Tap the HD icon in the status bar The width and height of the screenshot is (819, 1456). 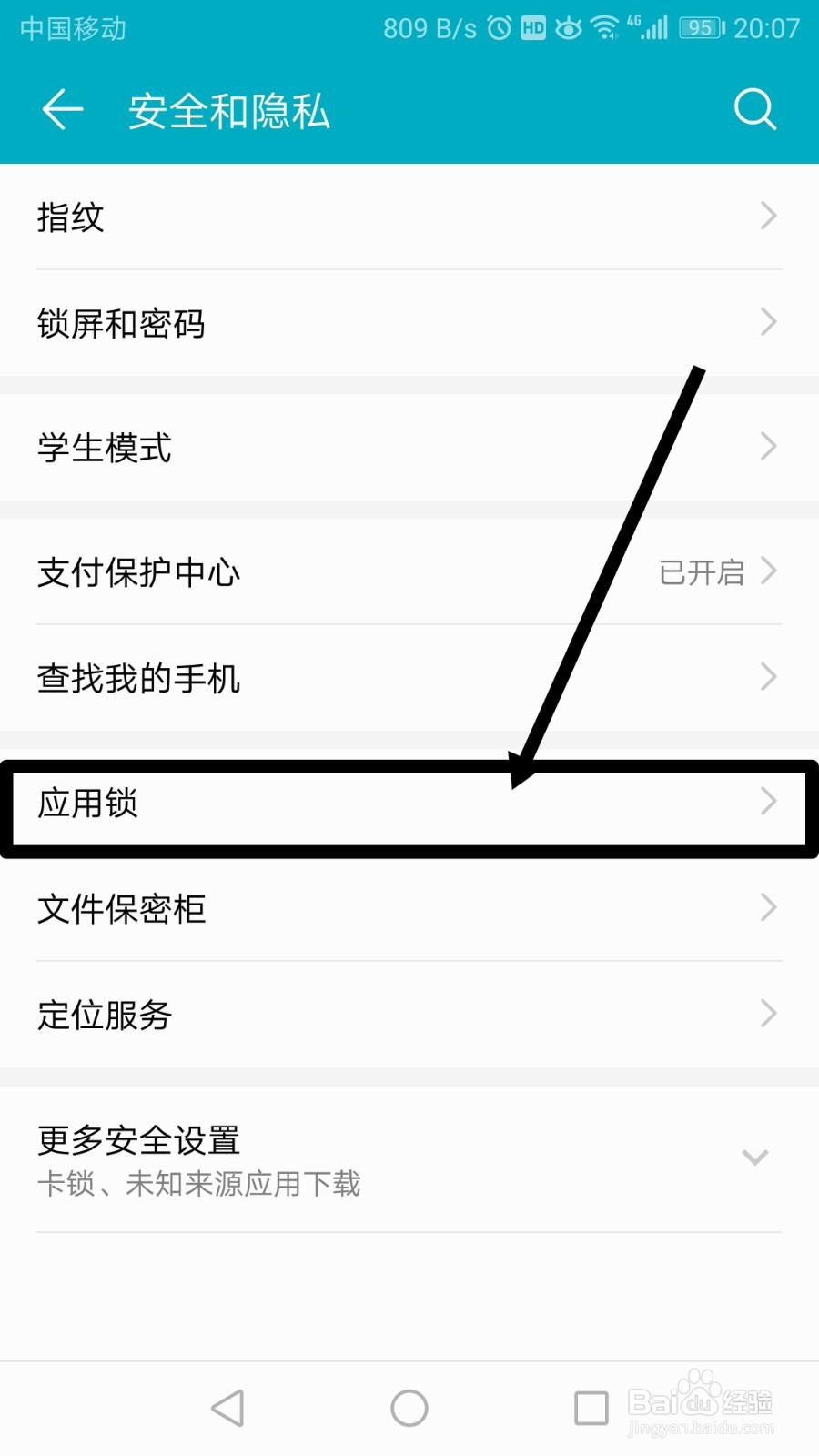tap(535, 27)
